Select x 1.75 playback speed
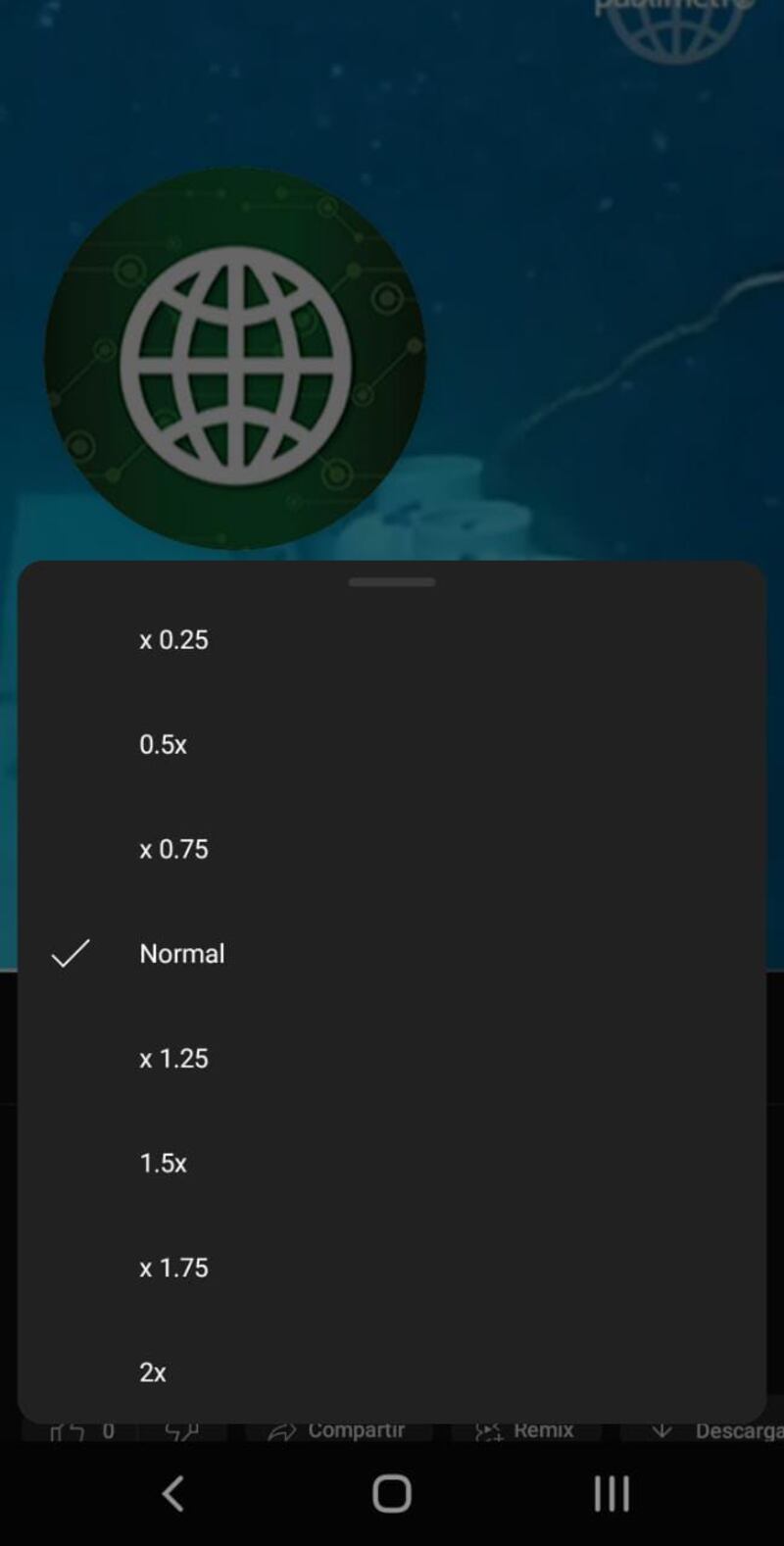784x1546 pixels. 173,1268
